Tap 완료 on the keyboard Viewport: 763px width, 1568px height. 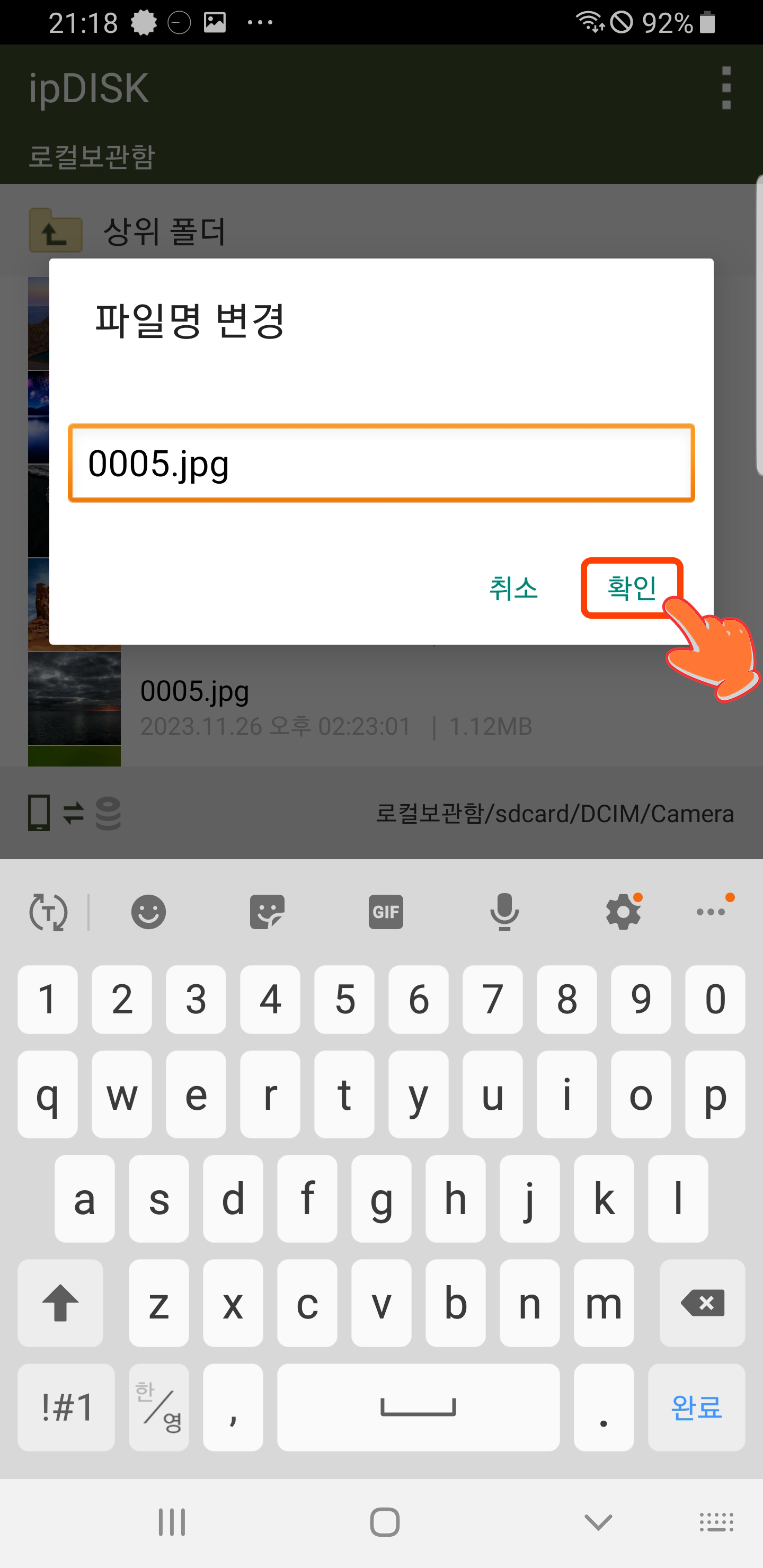[x=696, y=1407]
